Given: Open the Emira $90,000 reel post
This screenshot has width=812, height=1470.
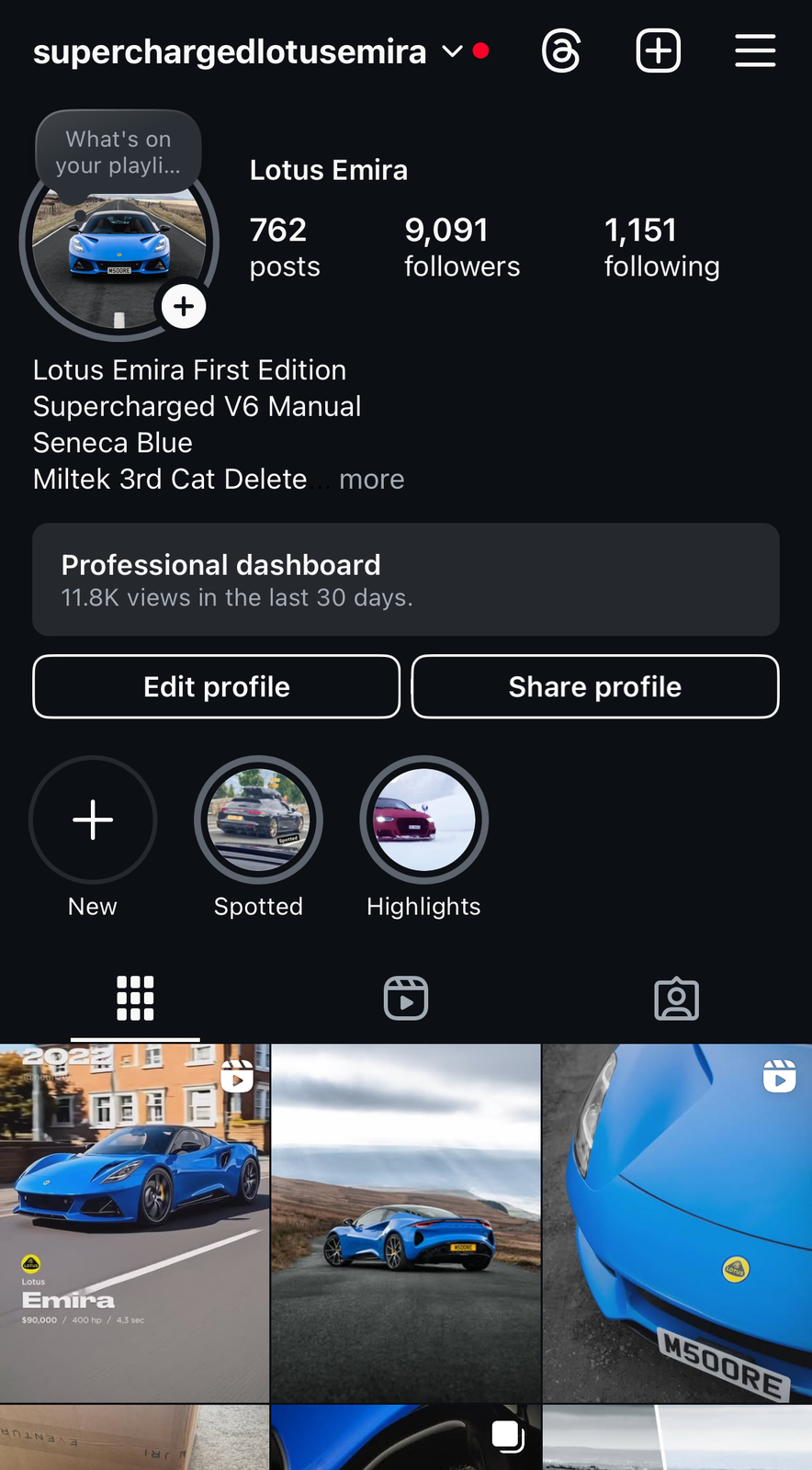Looking at the screenshot, I should (135, 1222).
